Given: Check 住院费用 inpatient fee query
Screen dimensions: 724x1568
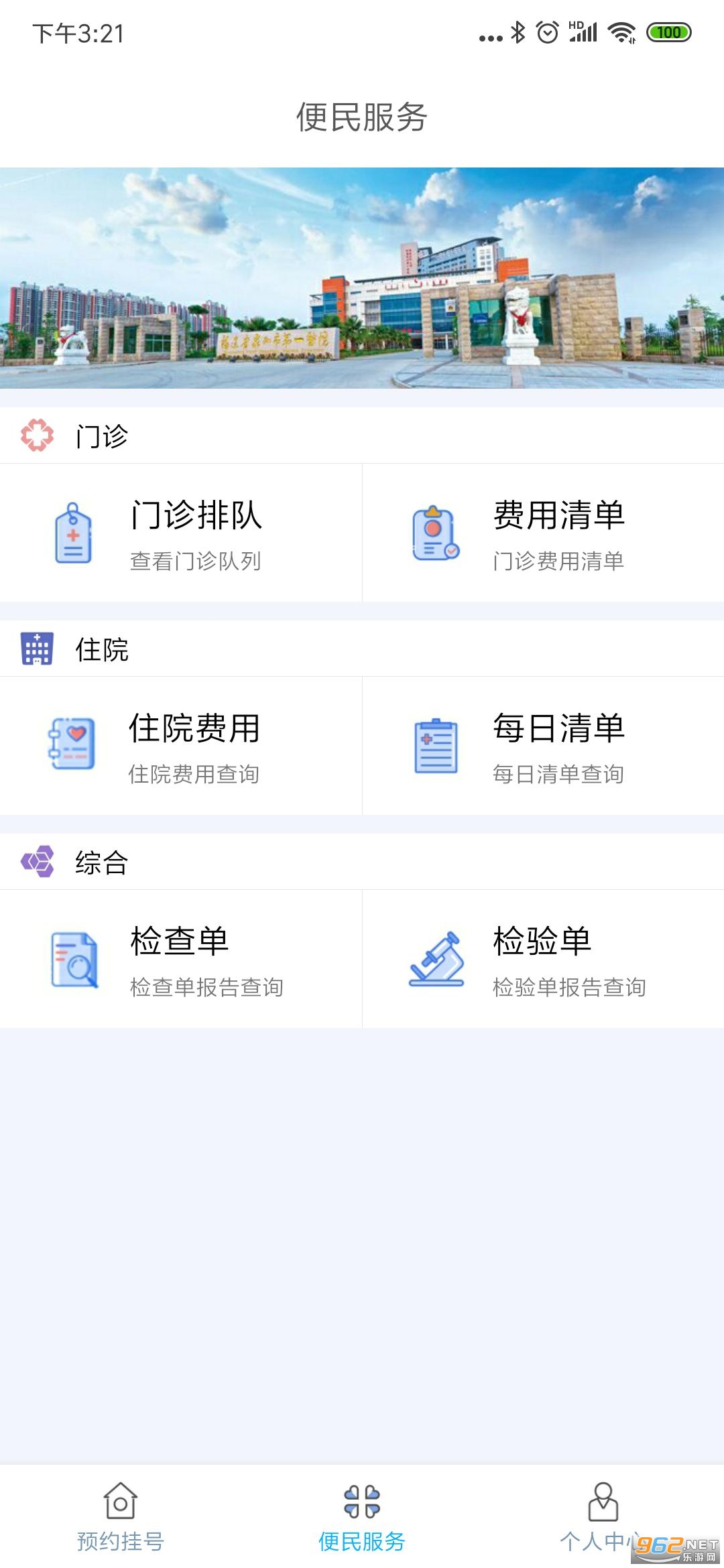Looking at the screenshot, I should tap(181, 746).
